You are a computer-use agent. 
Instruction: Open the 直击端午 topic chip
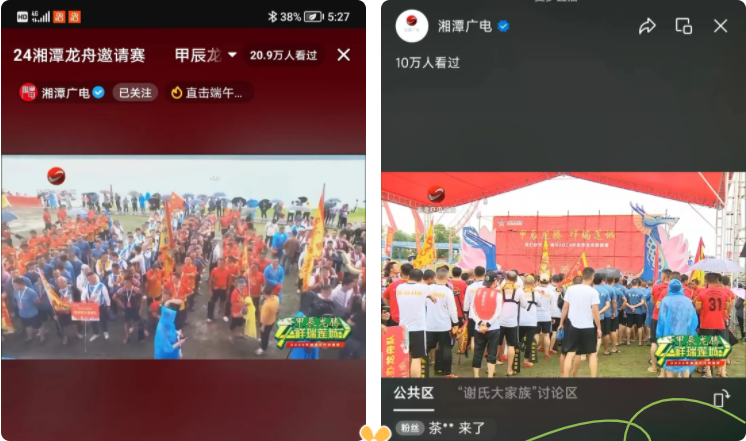pyautogui.click(x=208, y=92)
